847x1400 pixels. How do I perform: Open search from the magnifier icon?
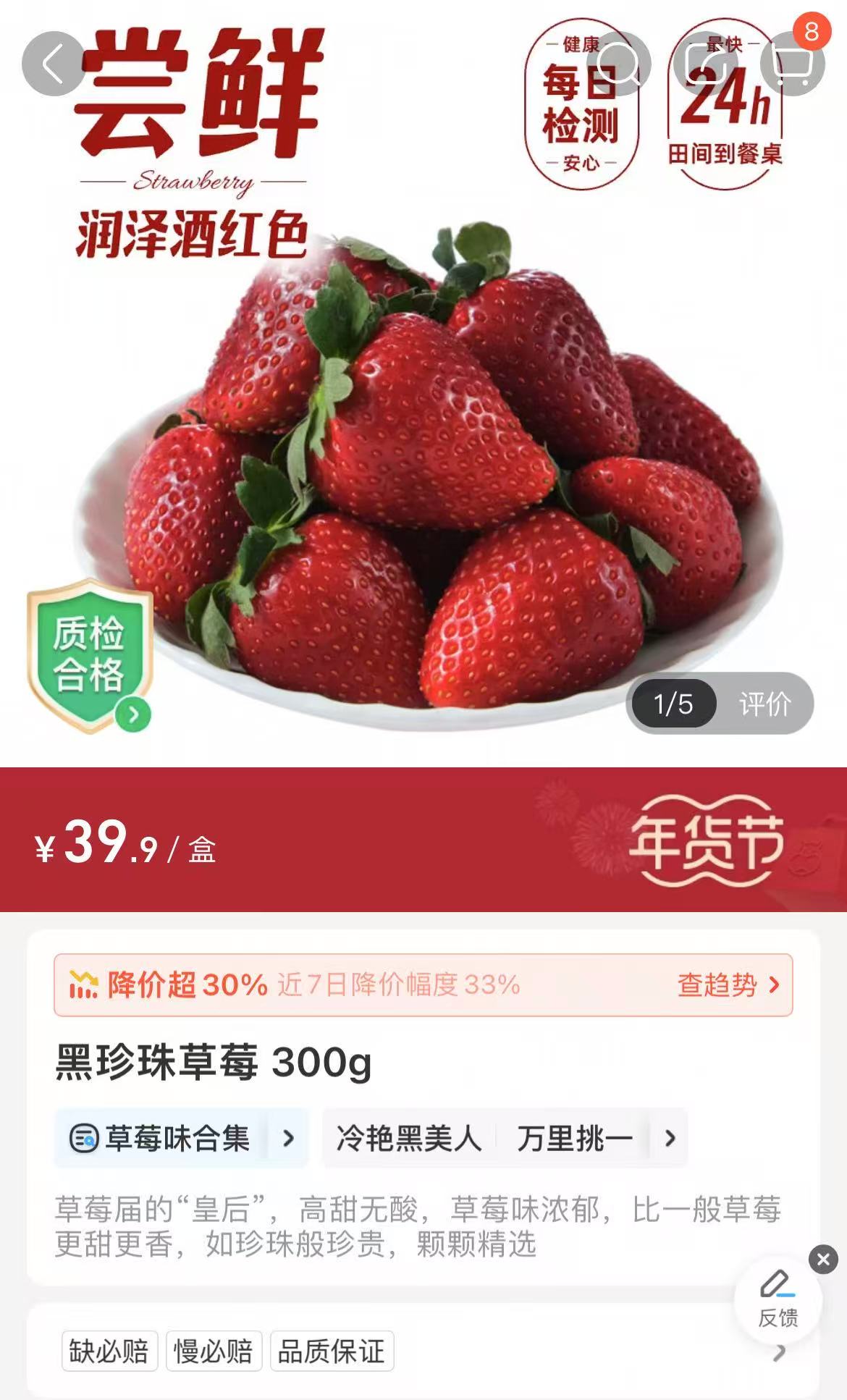(x=619, y=64)
